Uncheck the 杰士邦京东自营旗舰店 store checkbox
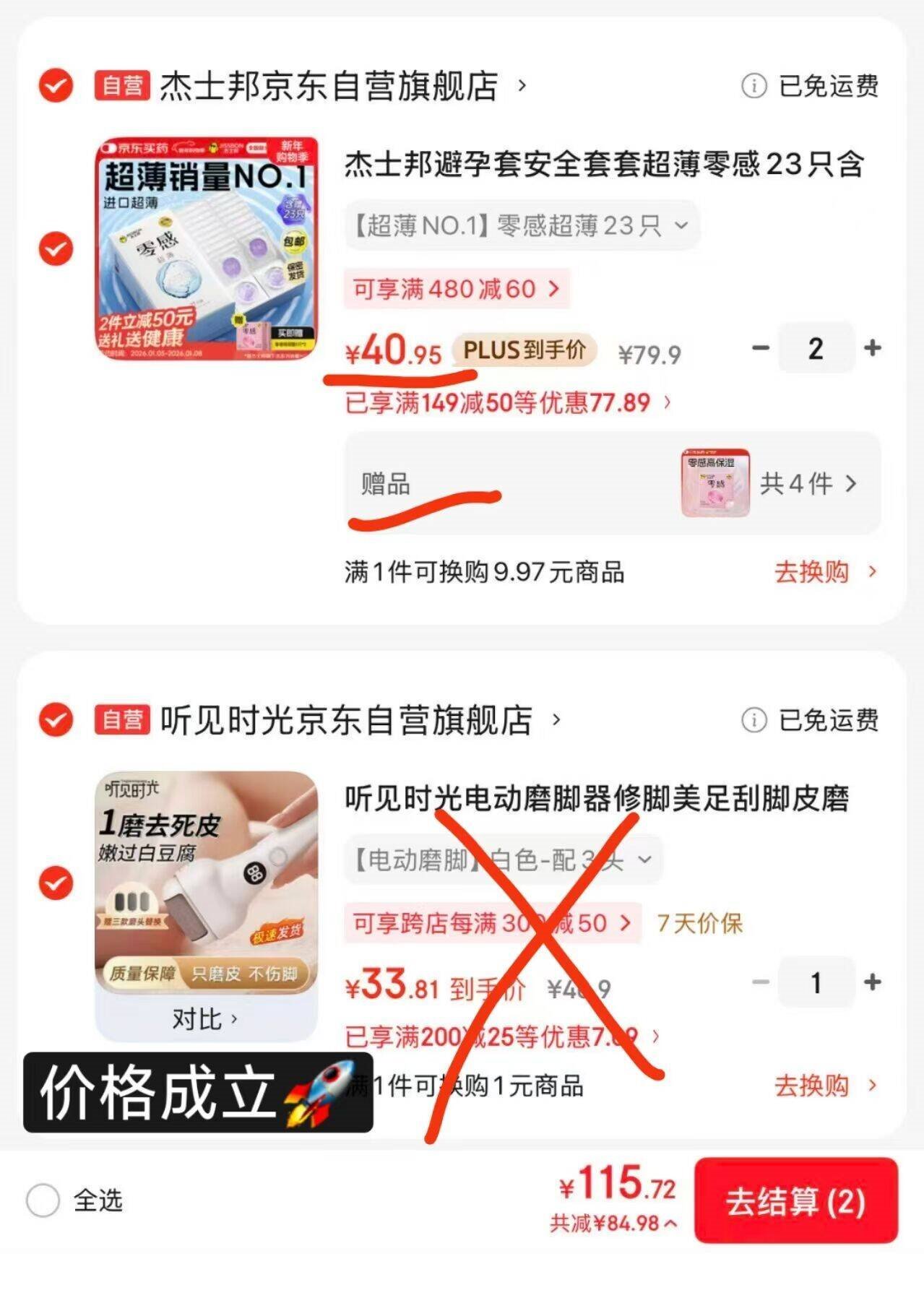The image size is (924, 1290). (56, 86)
